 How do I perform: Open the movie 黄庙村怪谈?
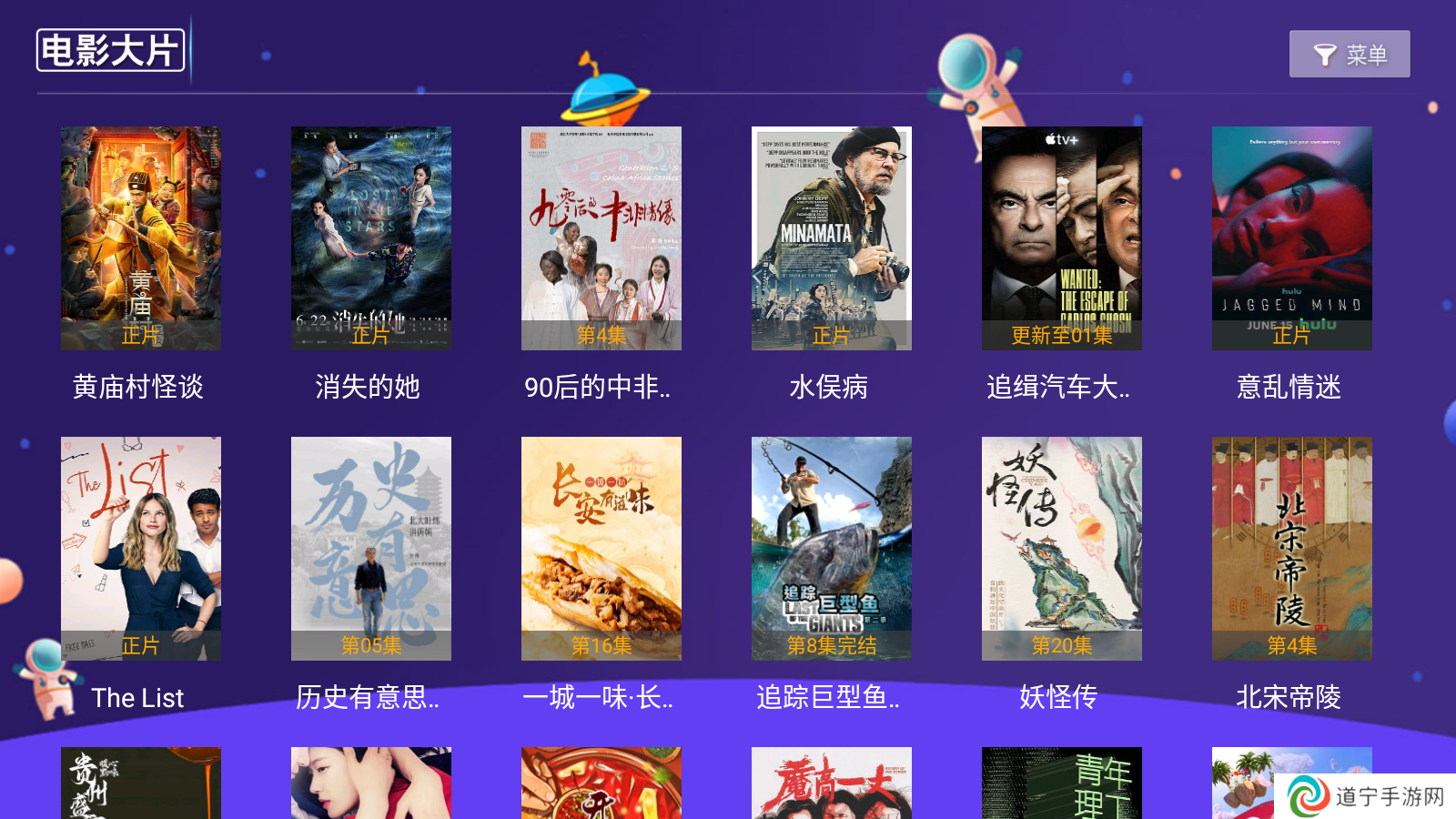click(141, 238)
